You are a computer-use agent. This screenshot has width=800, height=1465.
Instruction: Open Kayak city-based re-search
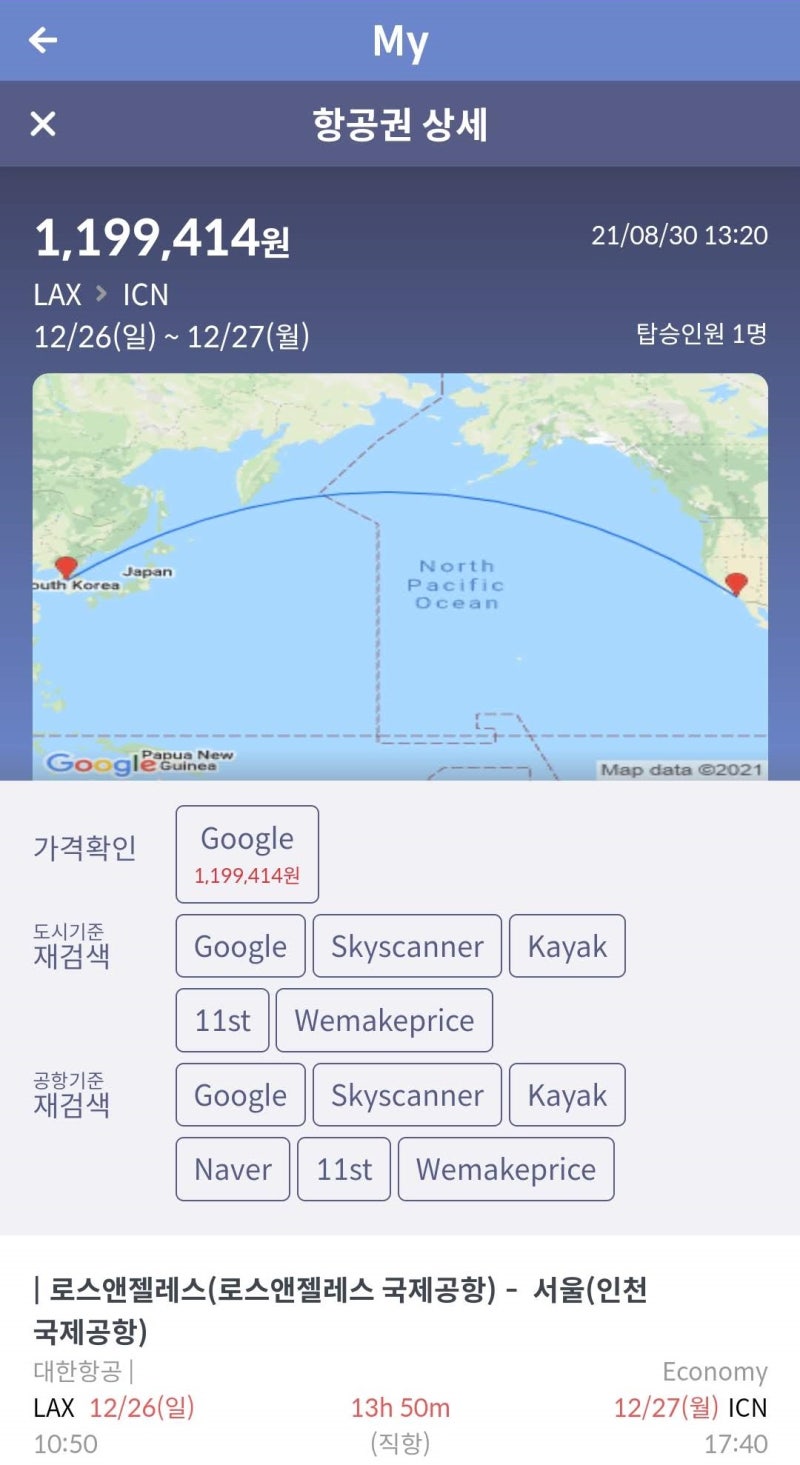567,945
